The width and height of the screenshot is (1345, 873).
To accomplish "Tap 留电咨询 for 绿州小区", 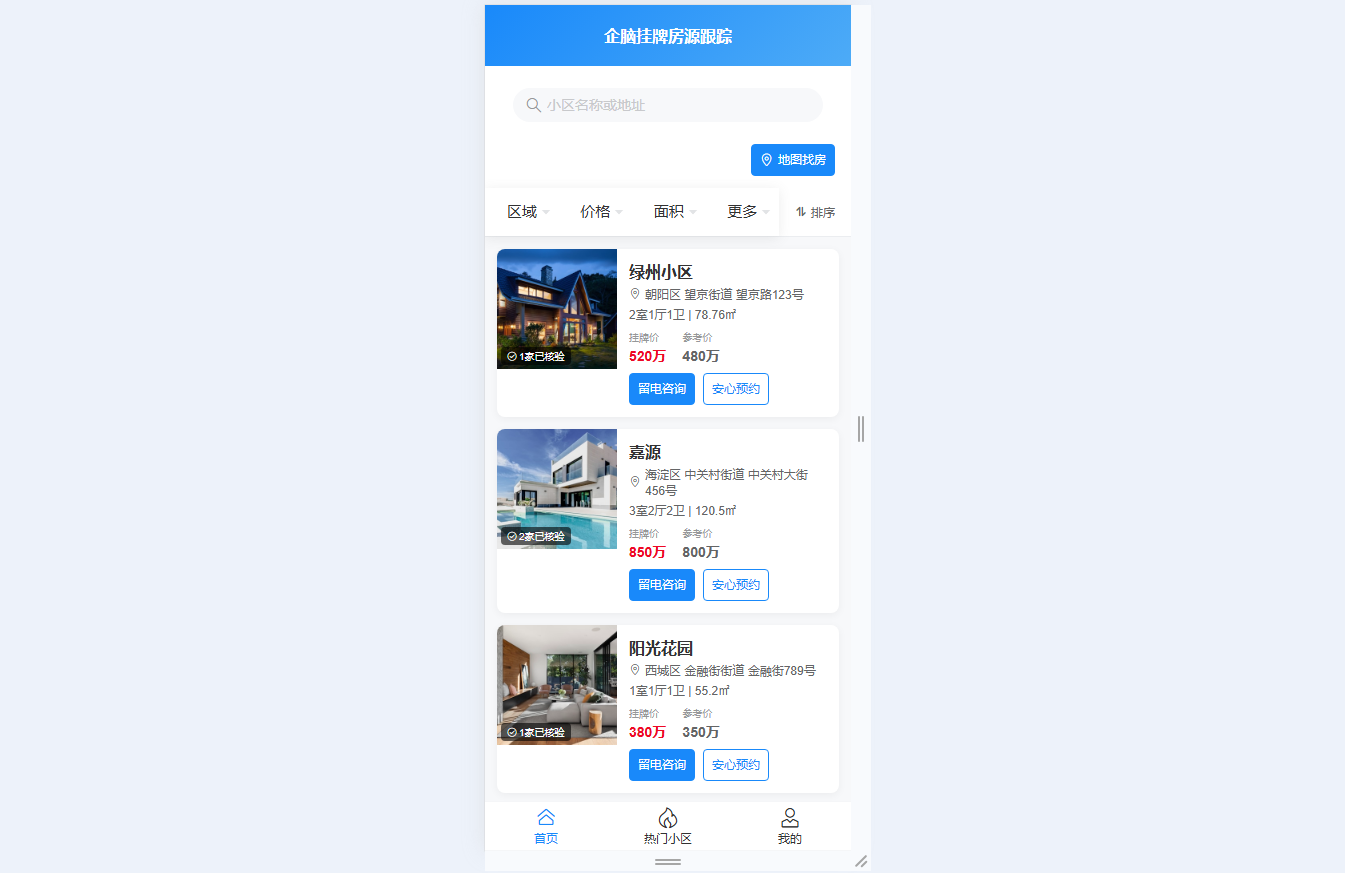I will click(661, 389).
